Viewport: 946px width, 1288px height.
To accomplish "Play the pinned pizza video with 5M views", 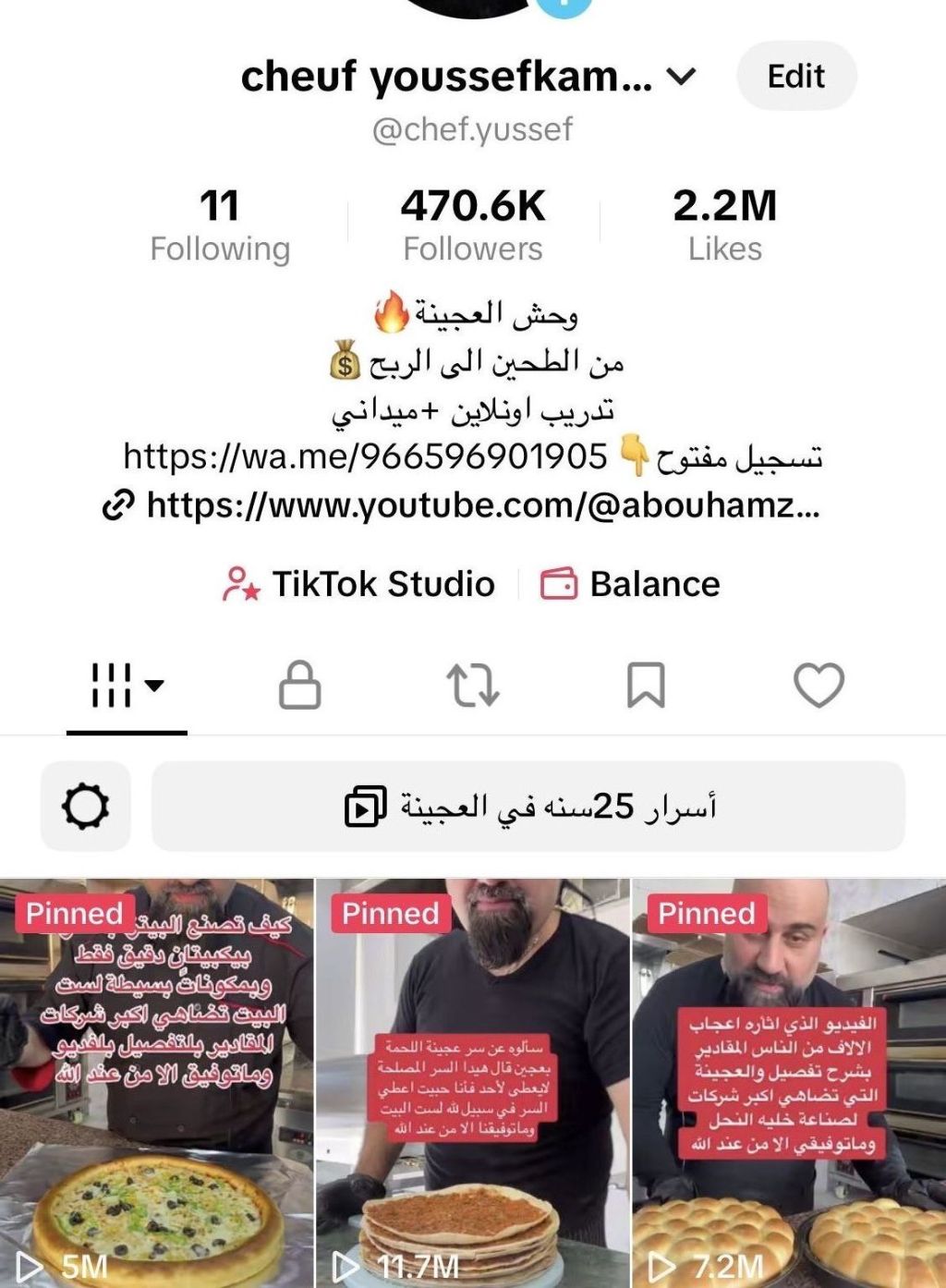I will point(156,1081).
